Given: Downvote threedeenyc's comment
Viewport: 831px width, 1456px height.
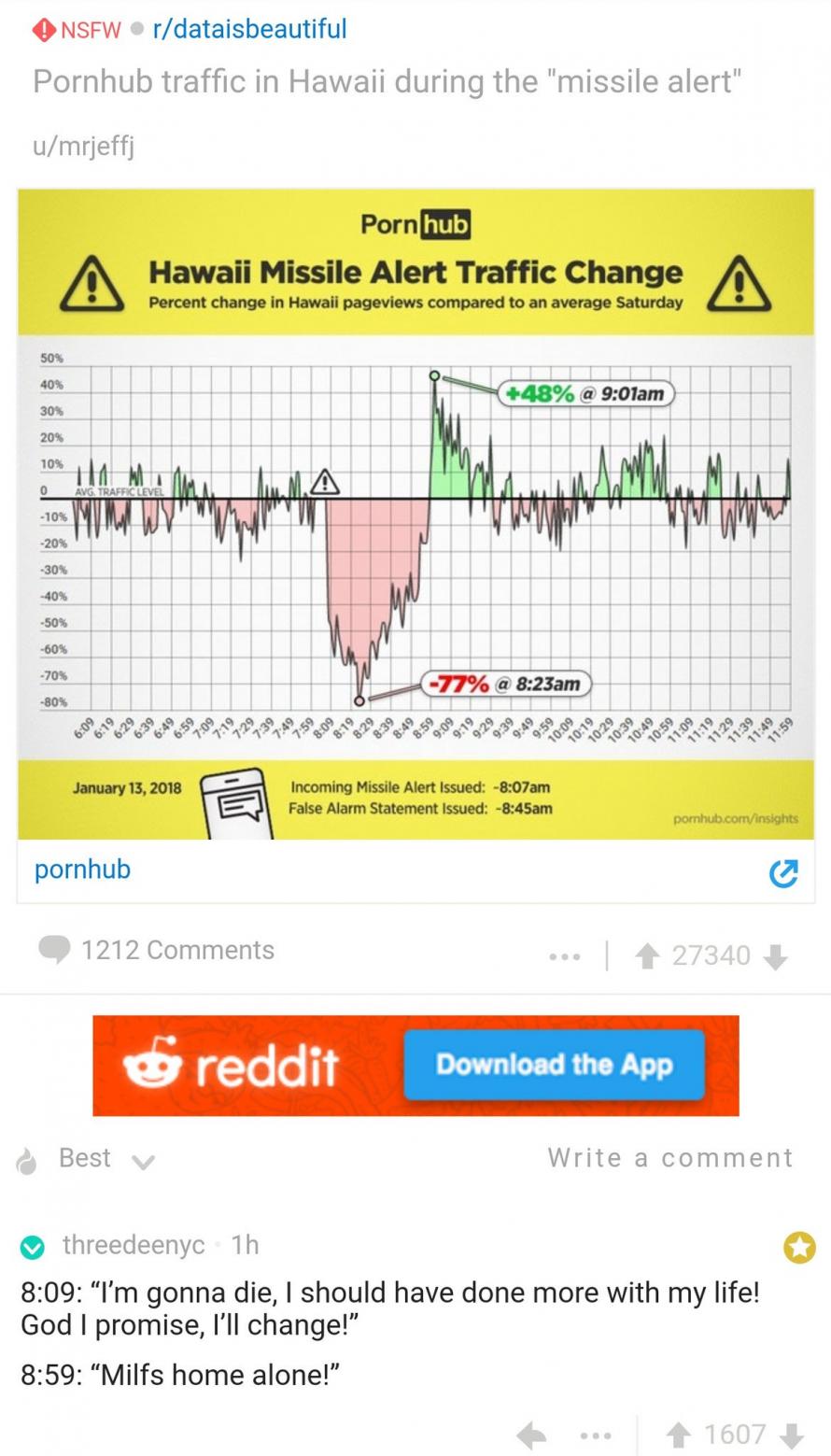Looking at the screenshot, I should [792, 1435].
